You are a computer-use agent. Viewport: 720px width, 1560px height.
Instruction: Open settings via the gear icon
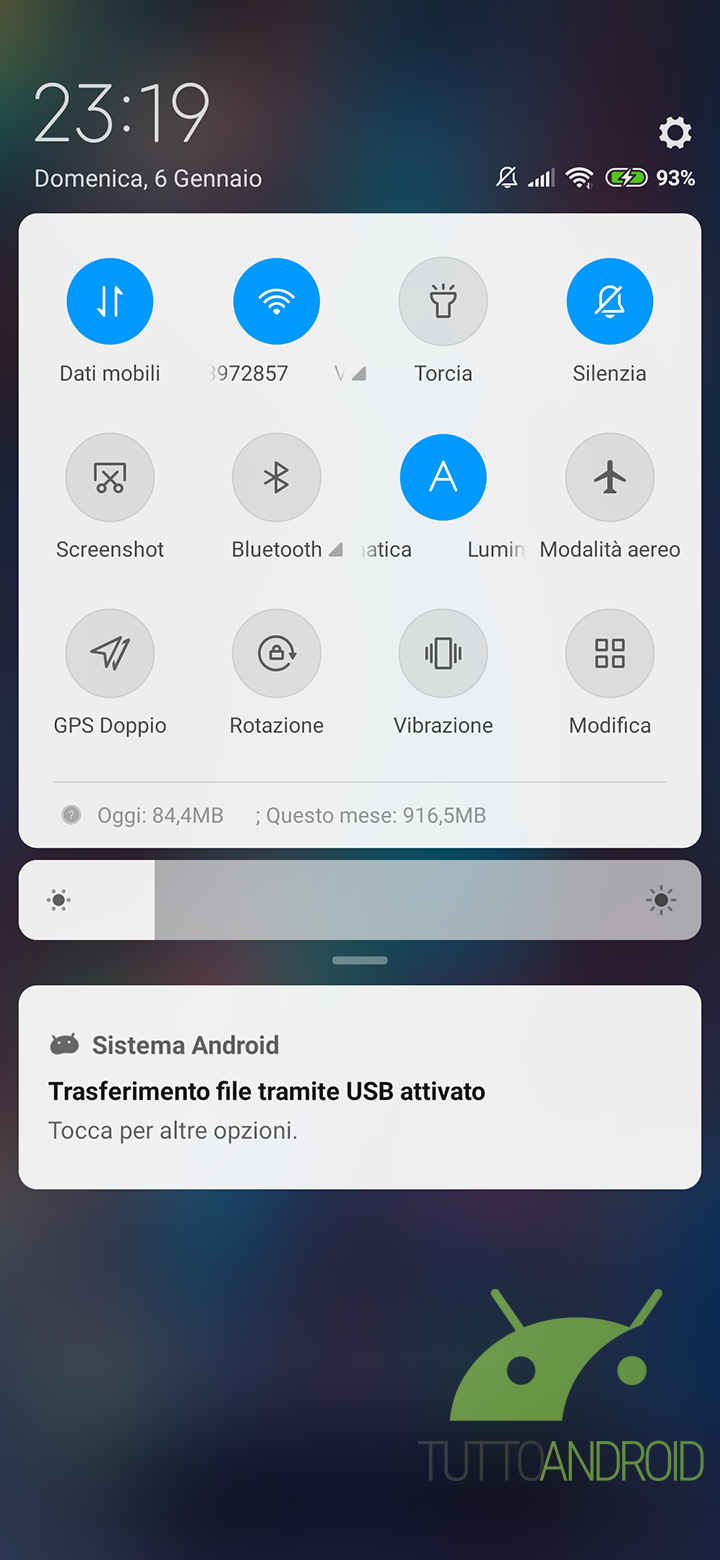point(675,132)
